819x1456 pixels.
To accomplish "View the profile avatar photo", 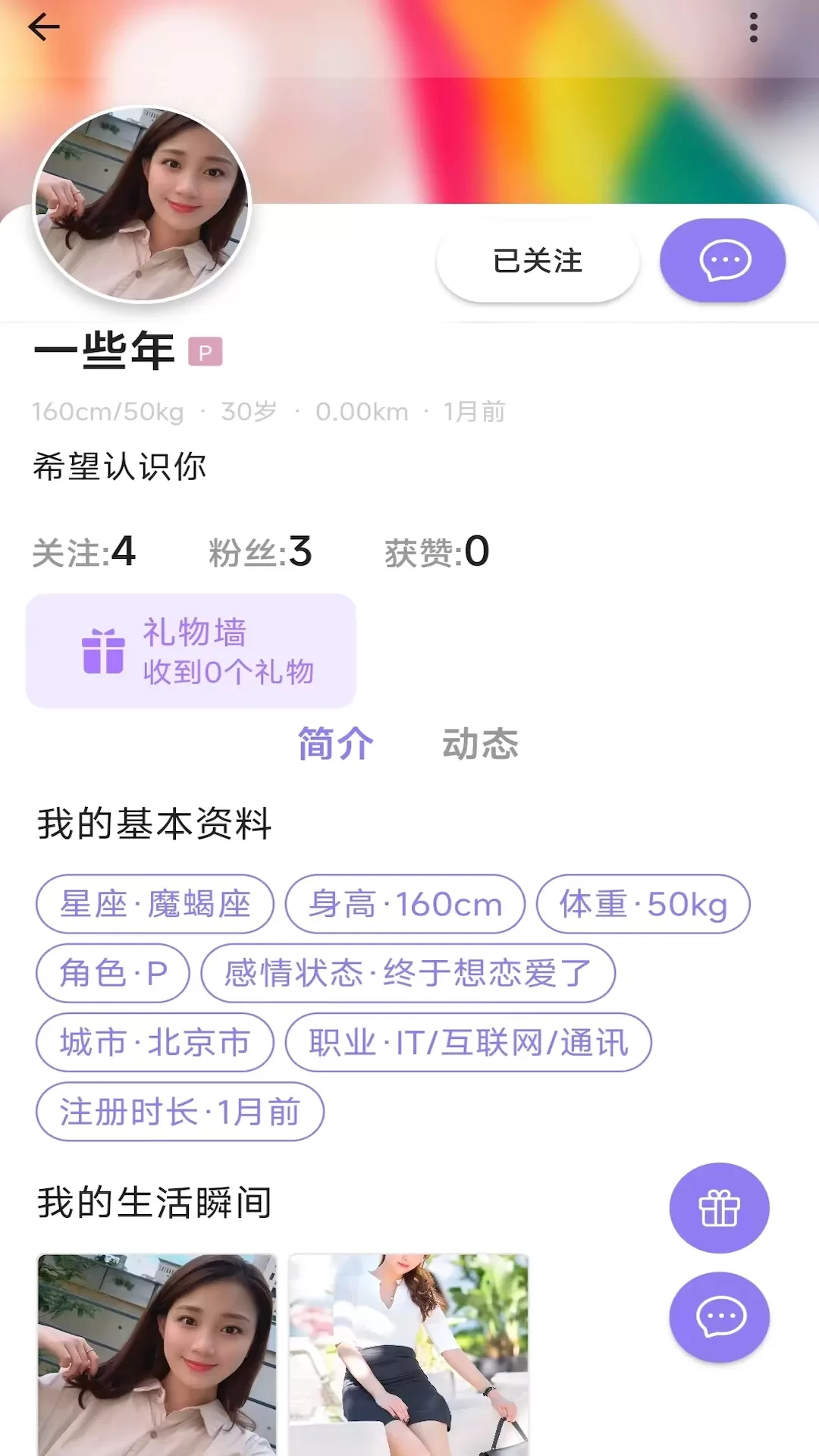I will [143, 203].
